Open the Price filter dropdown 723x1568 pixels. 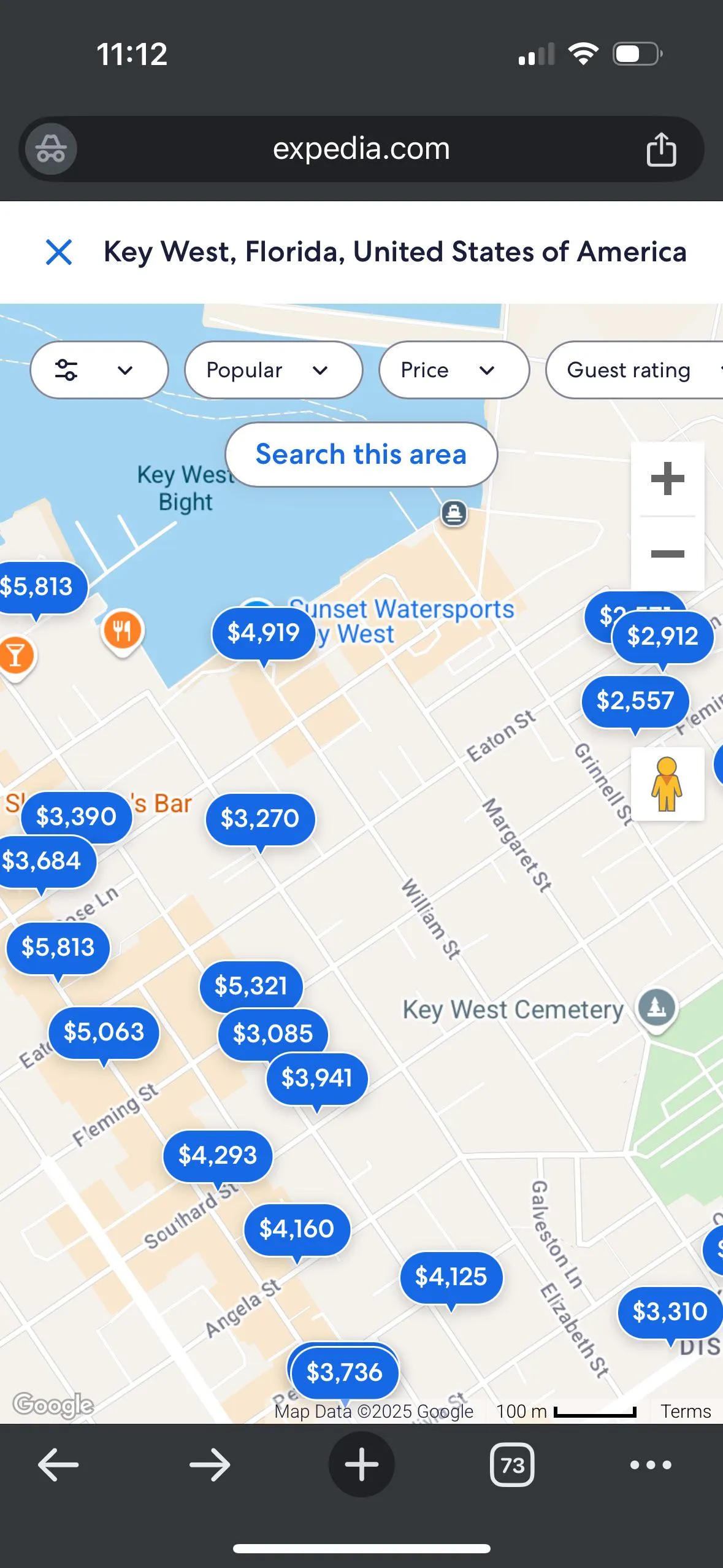coord(453,370)
